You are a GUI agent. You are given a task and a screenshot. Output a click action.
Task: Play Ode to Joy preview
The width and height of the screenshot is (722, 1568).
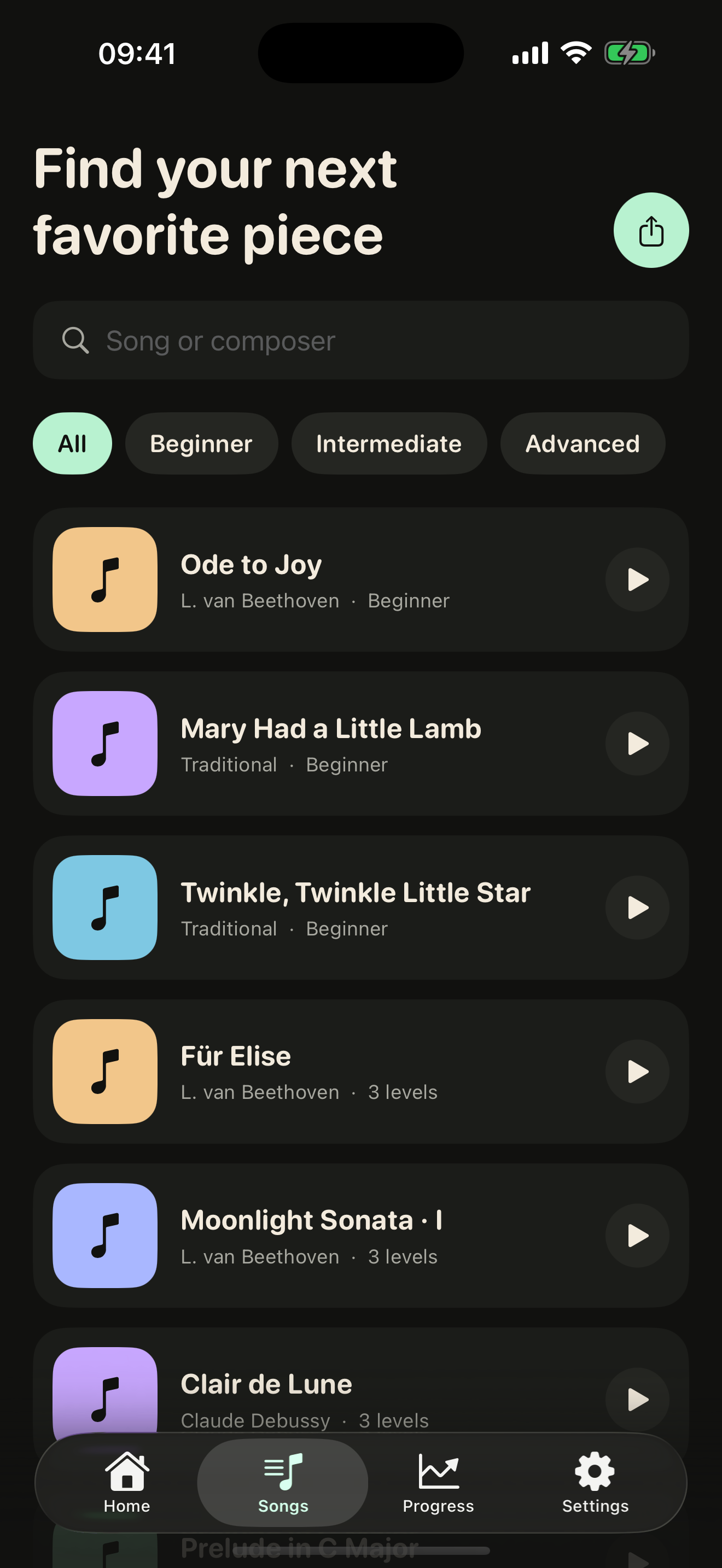click(x=637, y=580)
